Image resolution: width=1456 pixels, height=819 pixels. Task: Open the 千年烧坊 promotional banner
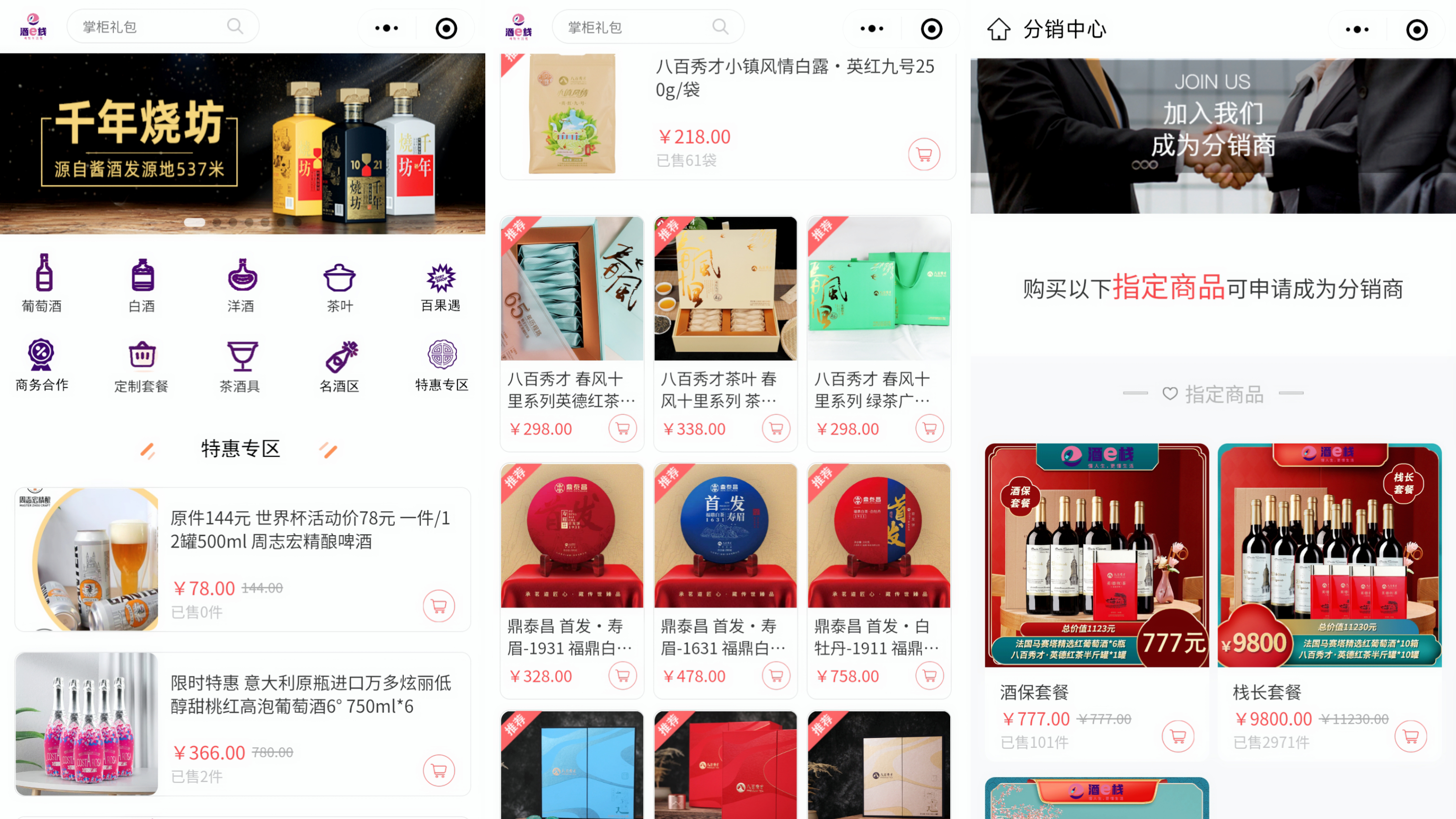tap(242, 144)
